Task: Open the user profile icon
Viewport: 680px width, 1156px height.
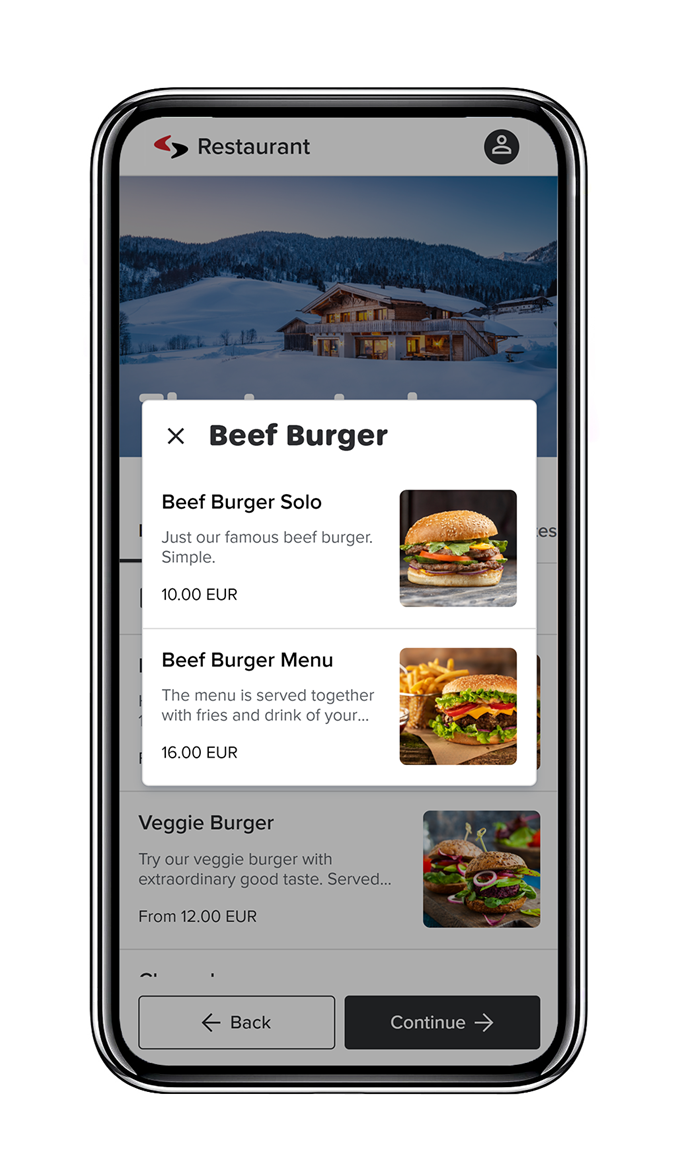Action: tap(502, 146)
